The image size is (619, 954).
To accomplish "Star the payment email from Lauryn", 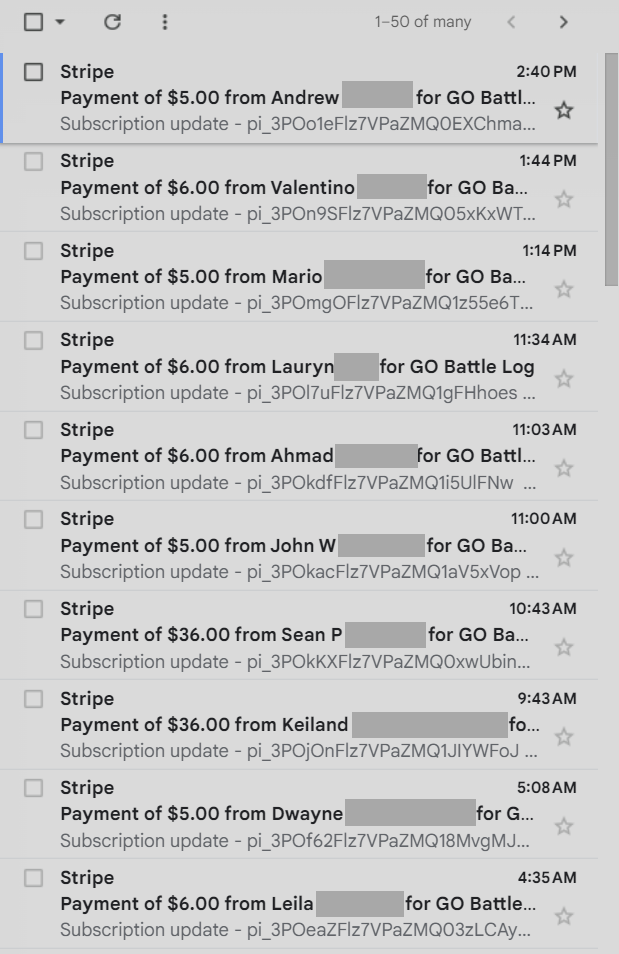I will point(564,379).
